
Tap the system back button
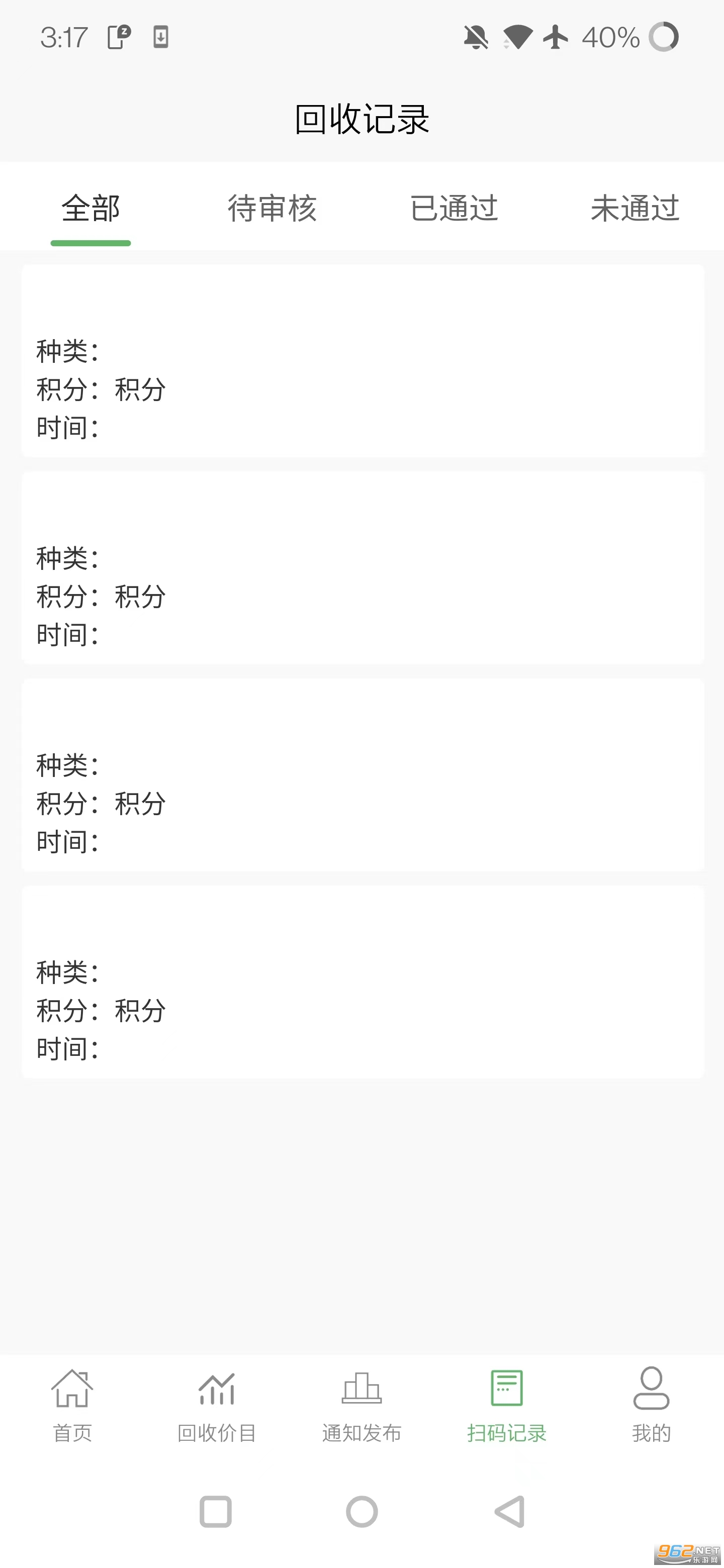pyautogui.click(x=510, y=1511)
